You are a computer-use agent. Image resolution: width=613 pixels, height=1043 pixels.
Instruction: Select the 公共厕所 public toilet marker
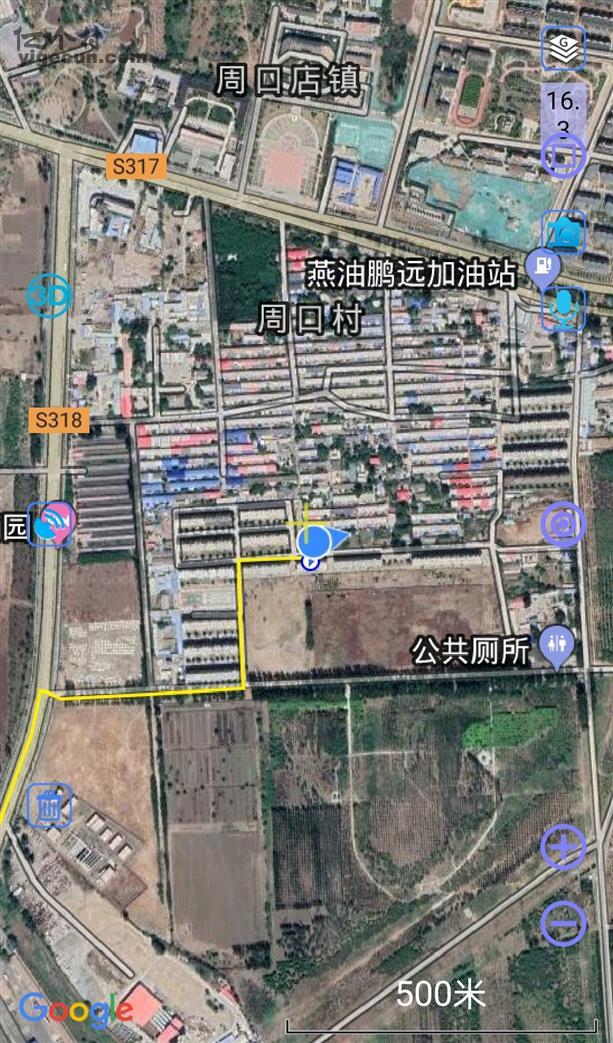pos(553,647)
